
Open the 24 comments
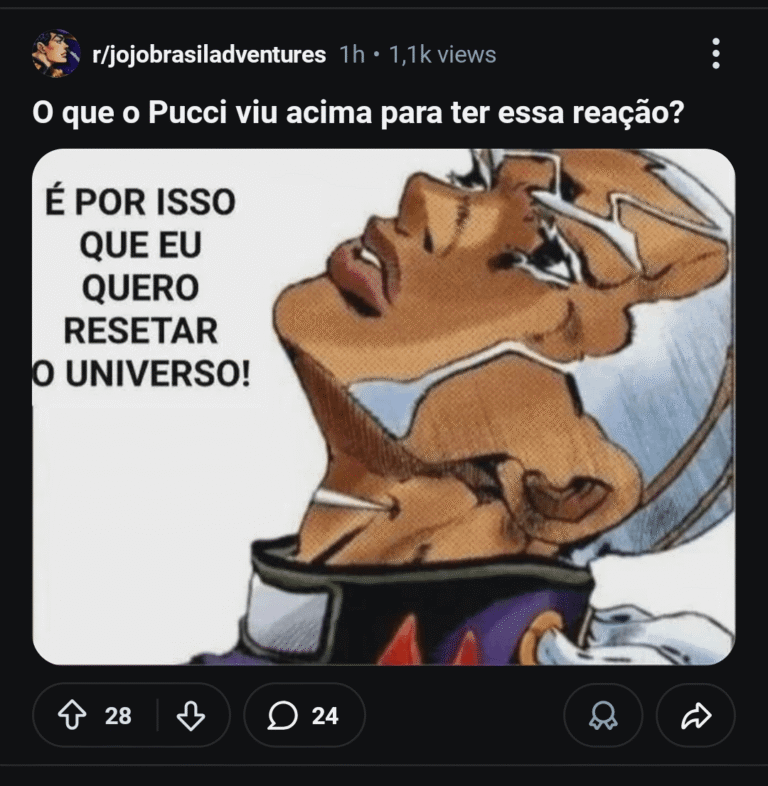(x=304, y=716)
